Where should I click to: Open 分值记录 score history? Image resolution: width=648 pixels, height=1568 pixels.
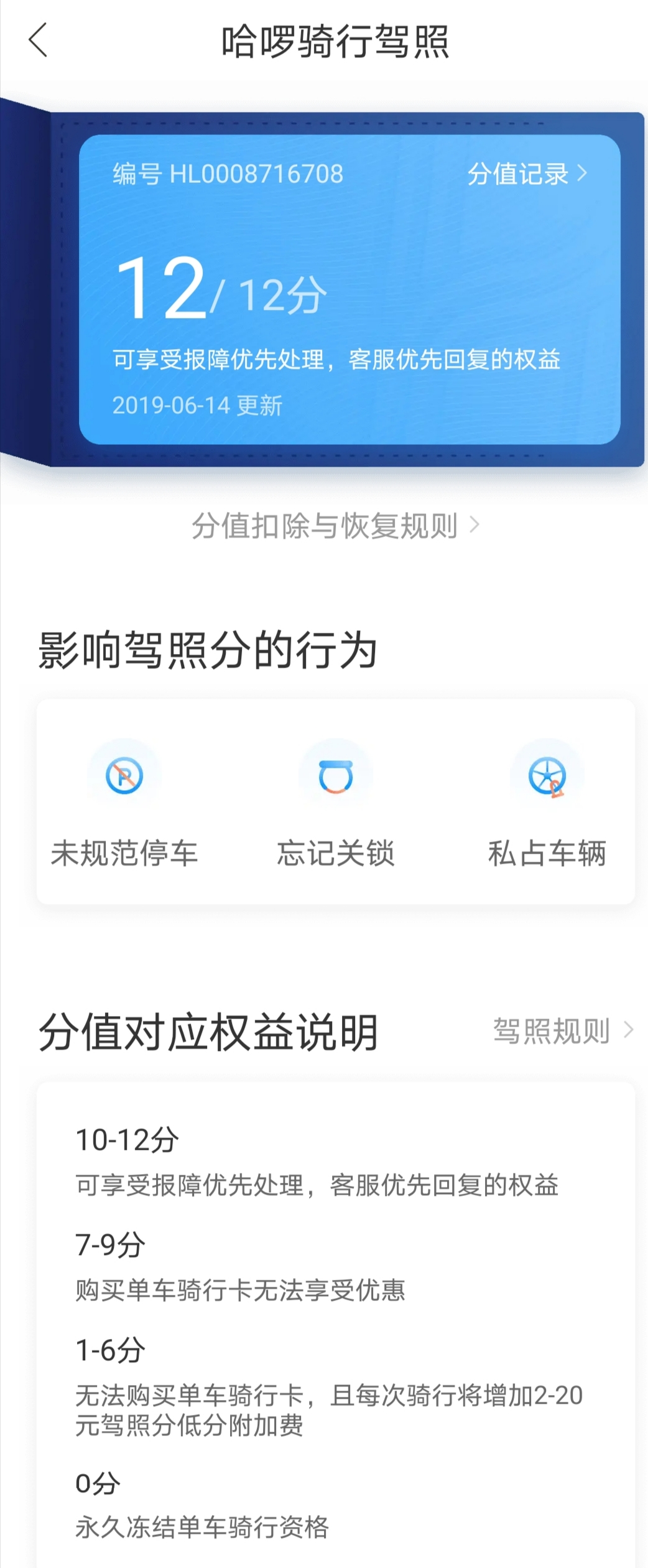tap(526, 174)
